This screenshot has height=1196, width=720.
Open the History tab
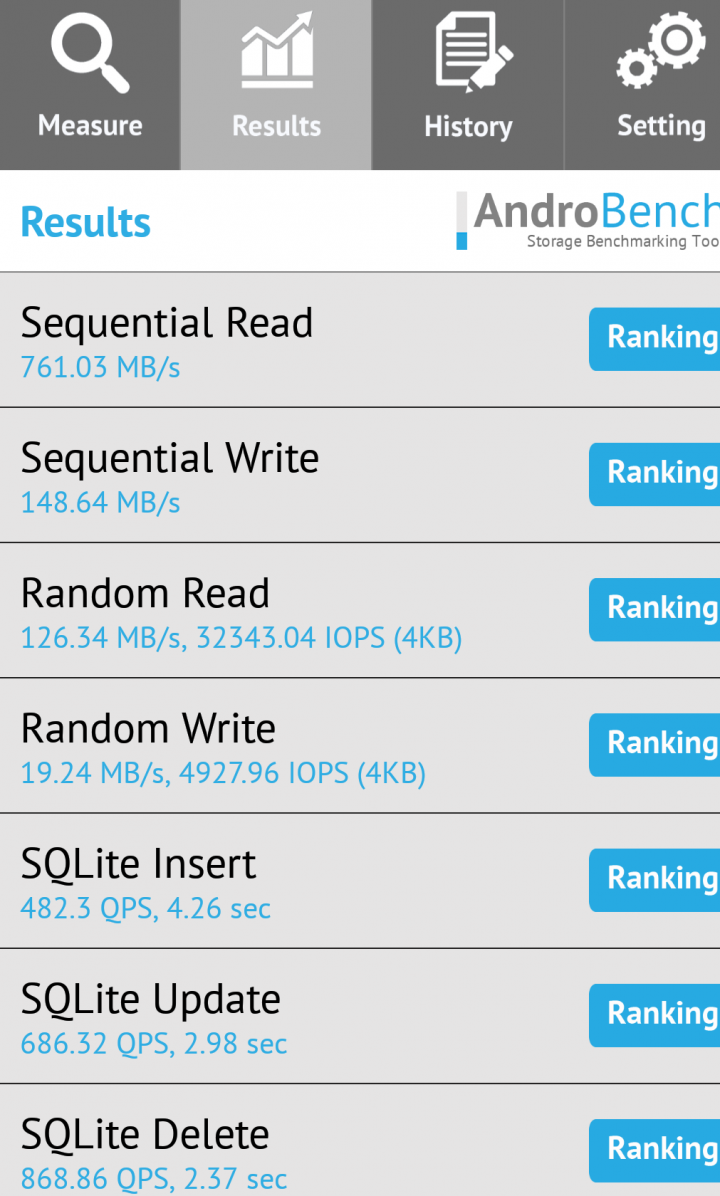click(468, 85)
